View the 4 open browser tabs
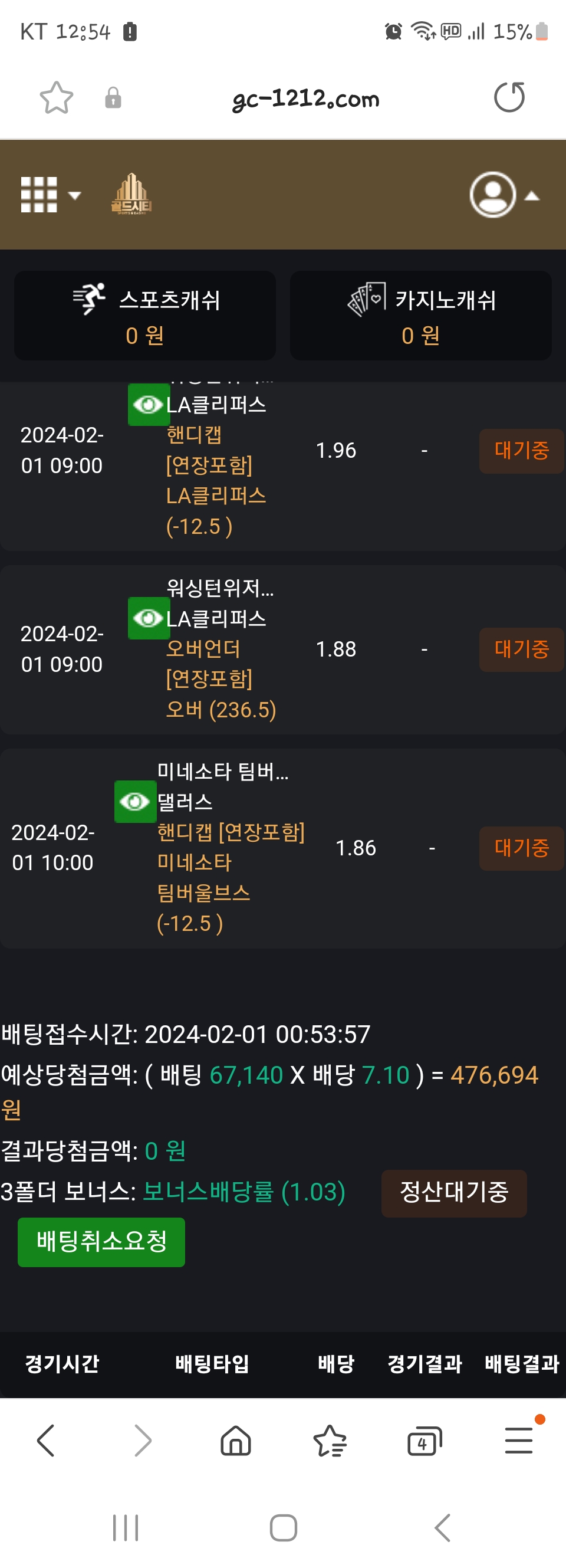Image resolution: width=566 pixels, height=1568 pixels. point(423,1440)
